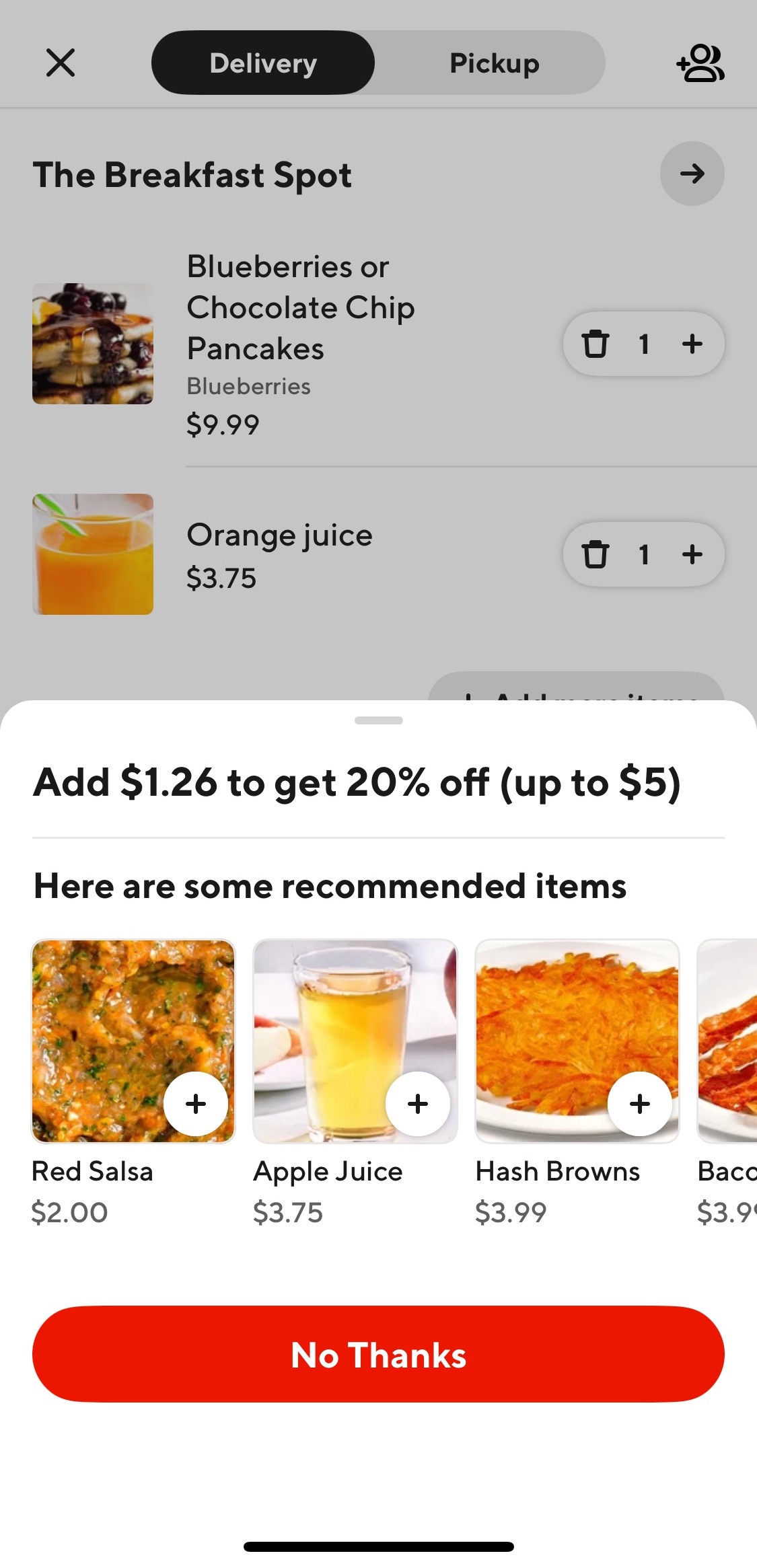Tap the Orange juice product photo
Viewport: 757px width, 1568px height.
[x=93, y=554]
